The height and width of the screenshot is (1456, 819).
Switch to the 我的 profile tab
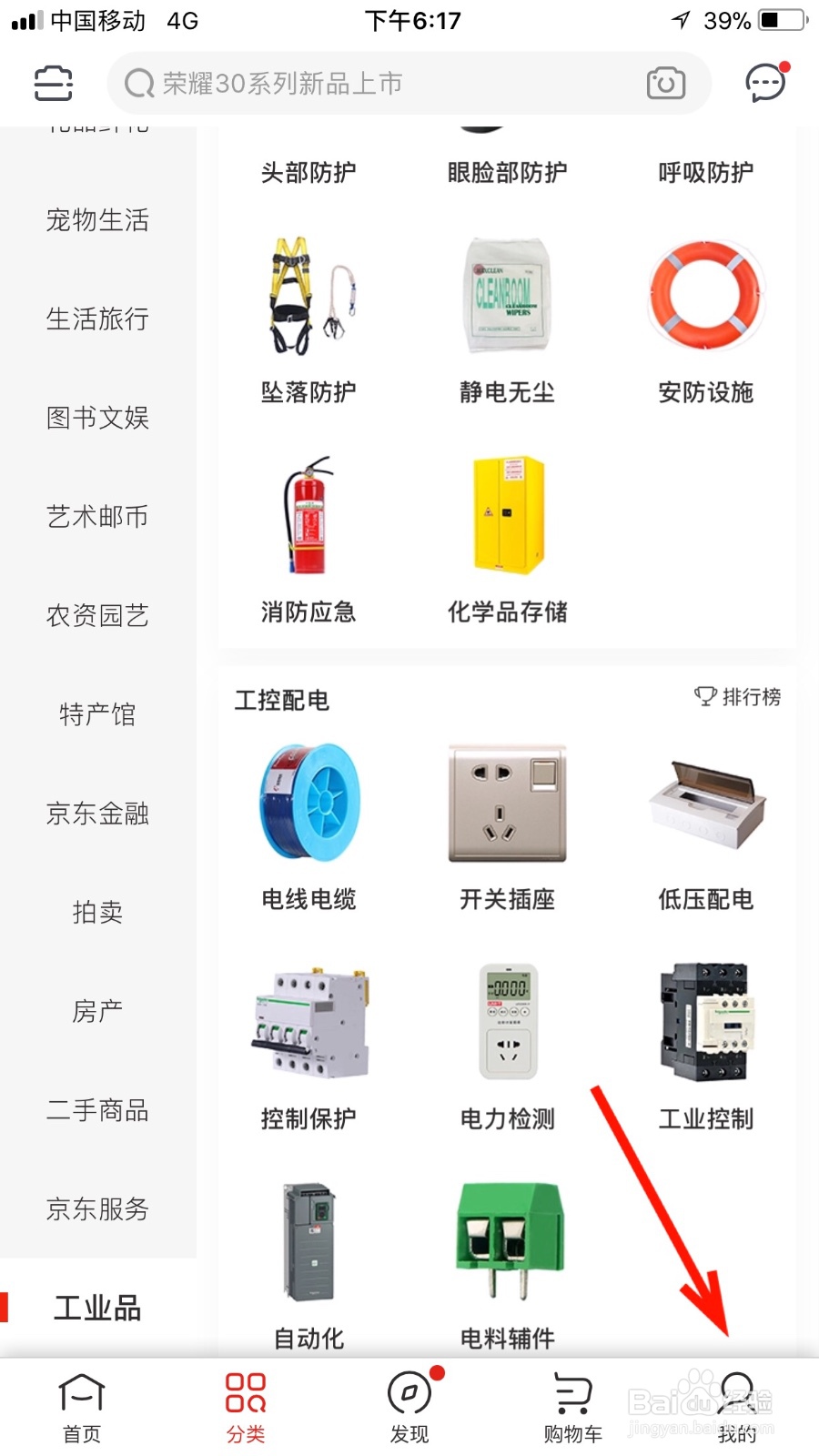[x=737, y=1407]
